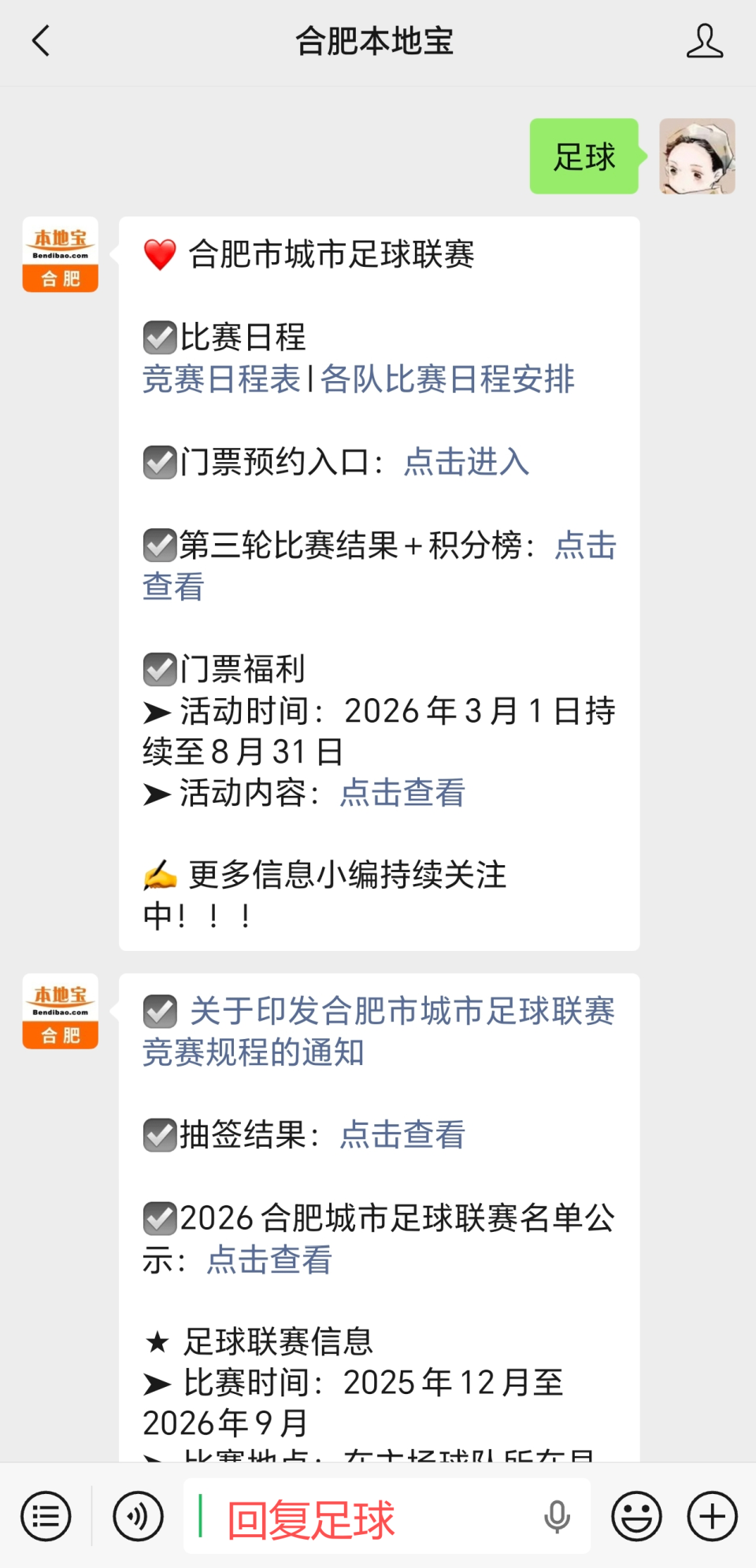Tap the back arrow to exit chat

[39, 42]
